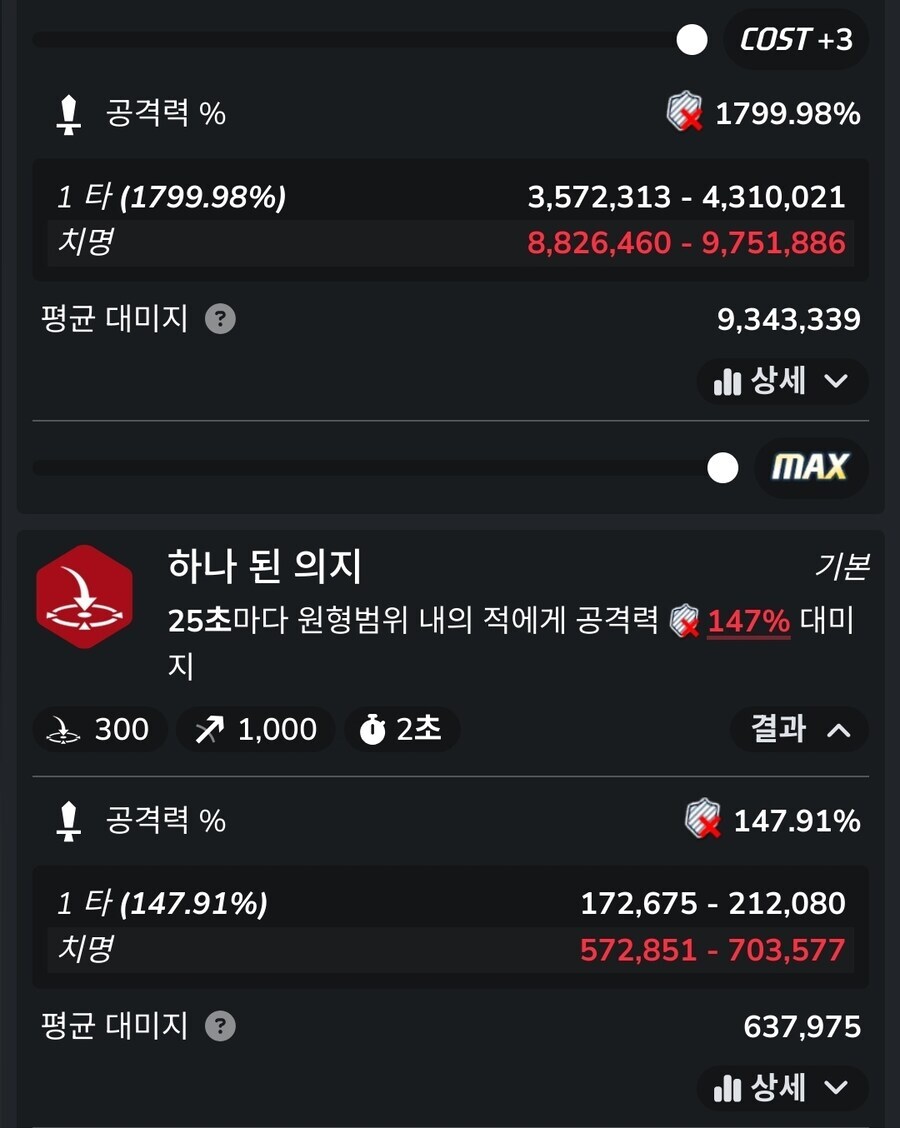Screen dimensions: 900x1128
Task: Open the help tooltip beside the top 평균 대미지
Action: click(218, 318)
